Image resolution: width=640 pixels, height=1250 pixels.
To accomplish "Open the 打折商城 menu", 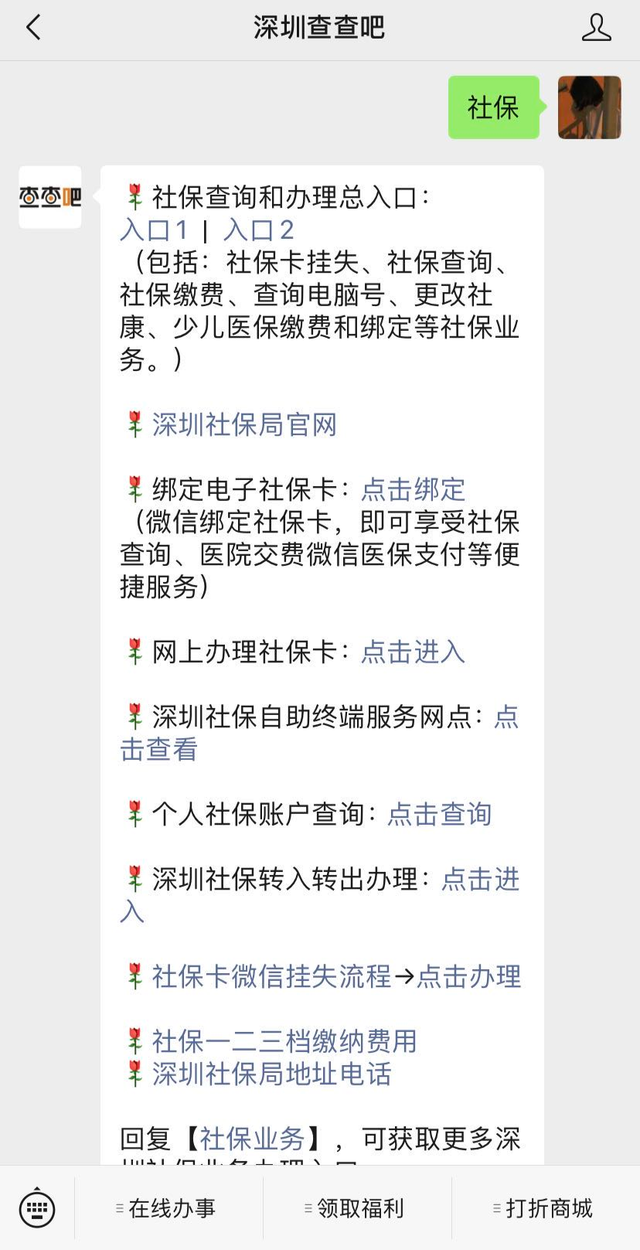I will point(546,1208).
